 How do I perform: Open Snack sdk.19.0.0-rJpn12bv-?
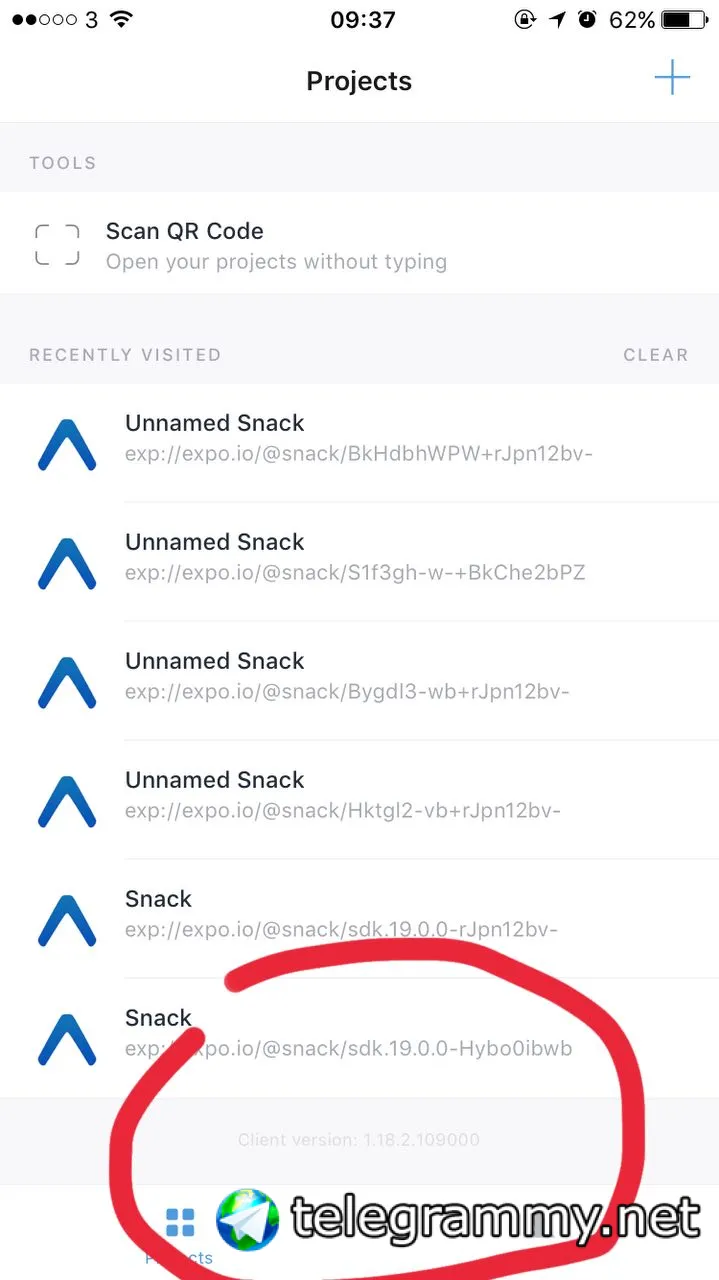pos(358,916)
